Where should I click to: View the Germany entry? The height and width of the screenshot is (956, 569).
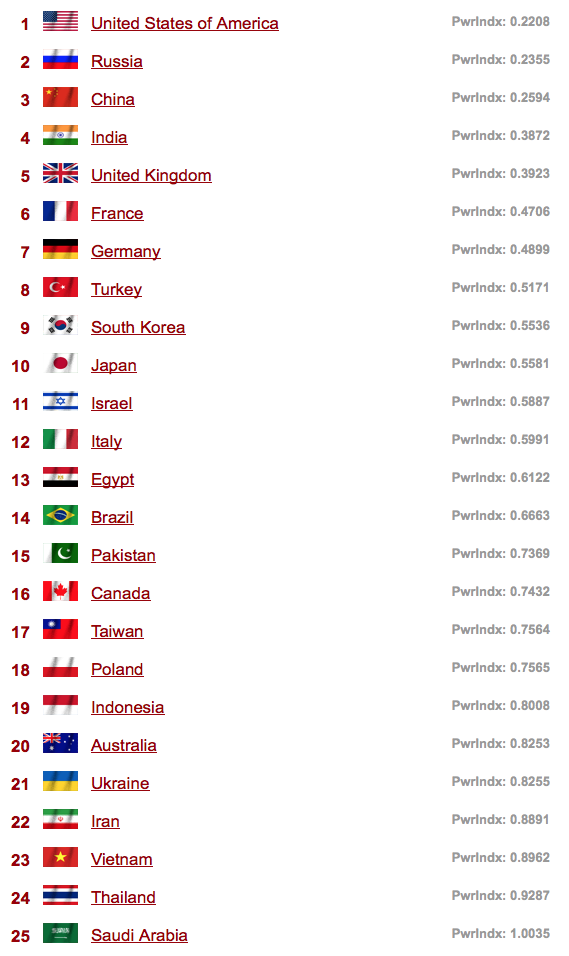[x=126, y=251]
